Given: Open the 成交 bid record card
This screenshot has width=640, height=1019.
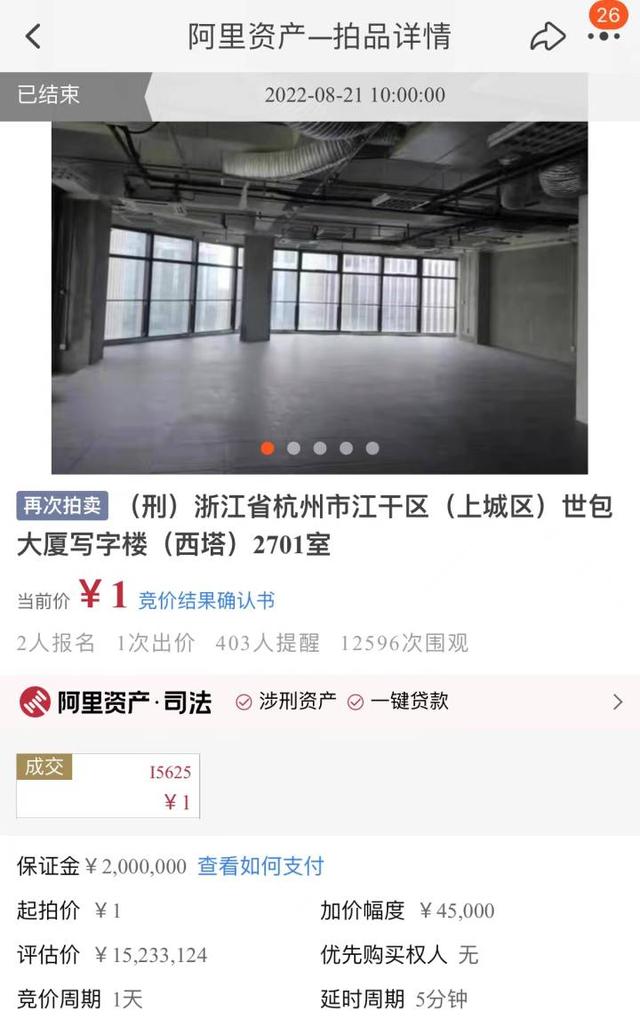Looking at the screenshot, I should 108,786.
